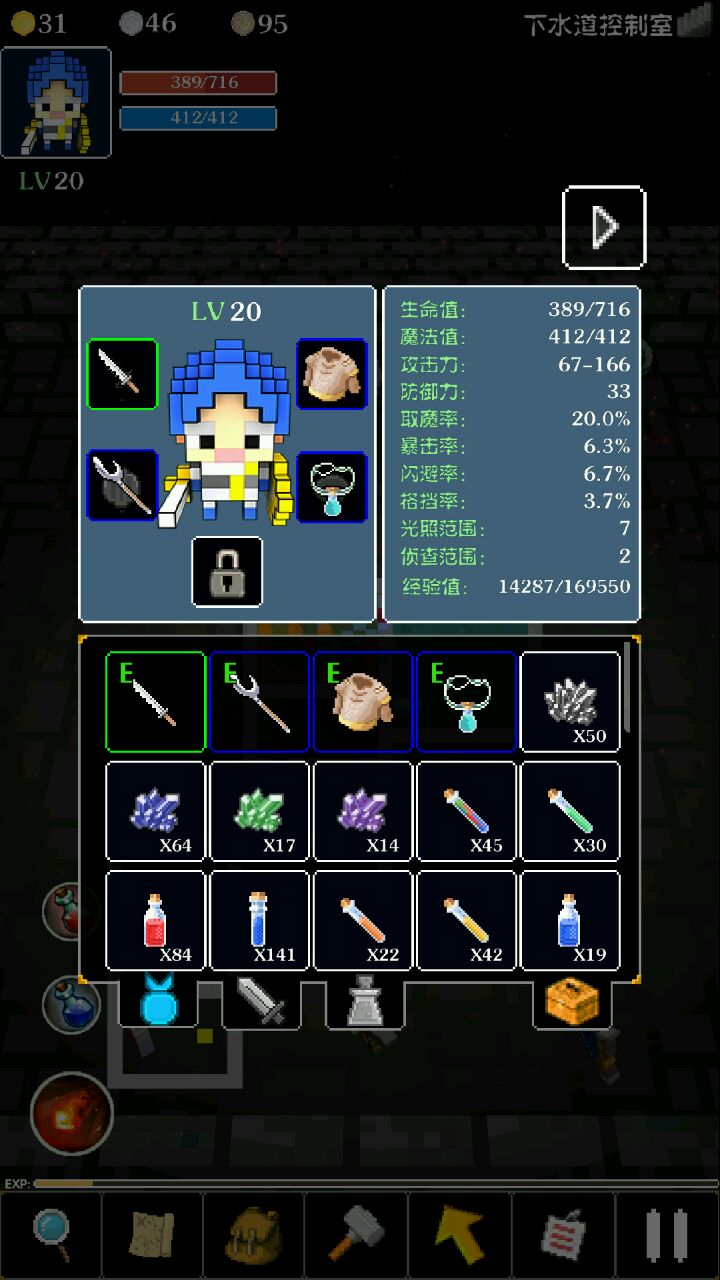This screenshot has height=1280, width=720.
Task: Select the blue crystal stack X64
Action: pos(155,811)
